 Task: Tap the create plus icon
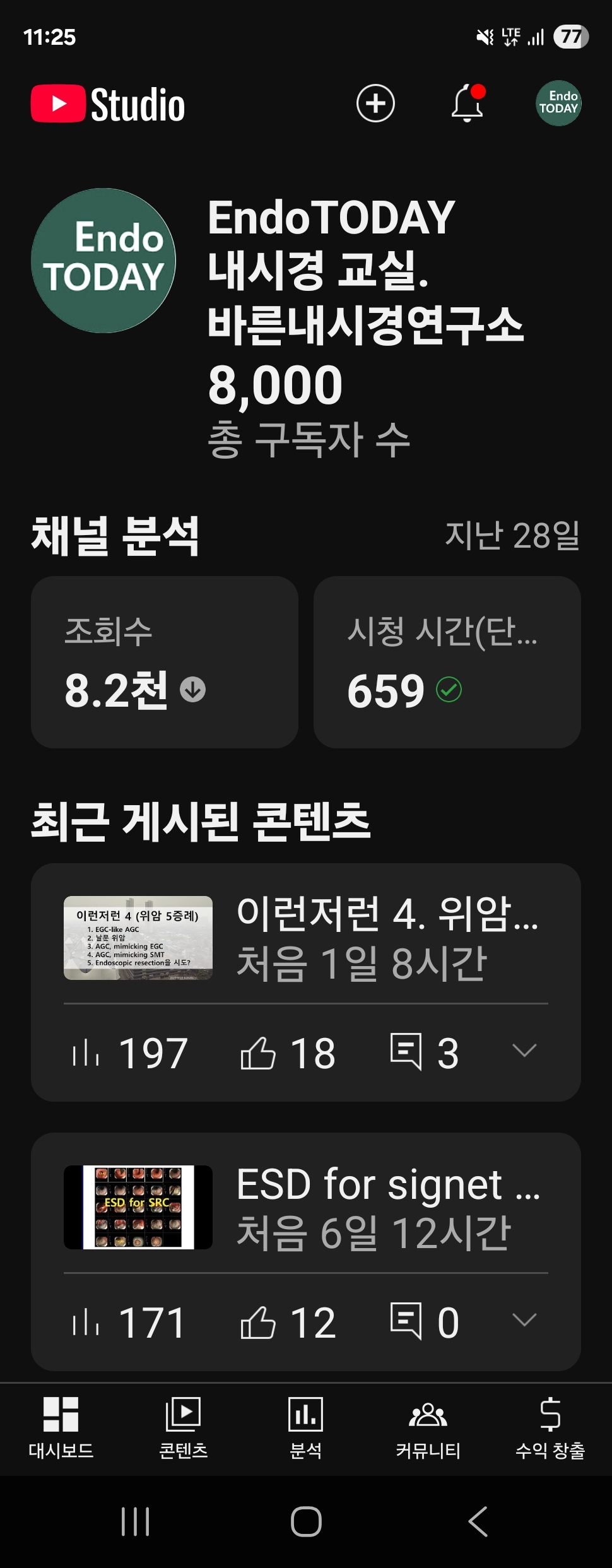[x=375, y=103]
